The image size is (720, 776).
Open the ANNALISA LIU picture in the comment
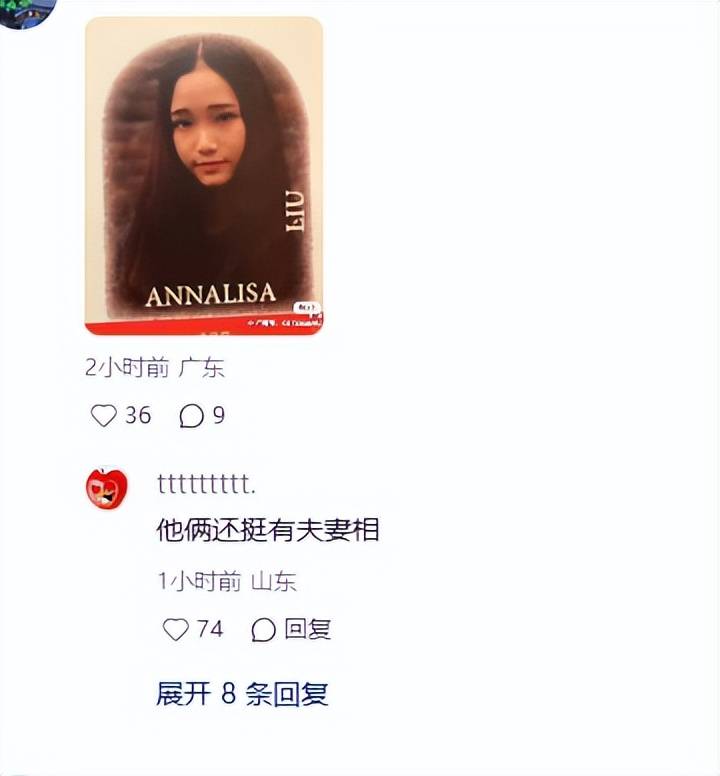point(204,176)
